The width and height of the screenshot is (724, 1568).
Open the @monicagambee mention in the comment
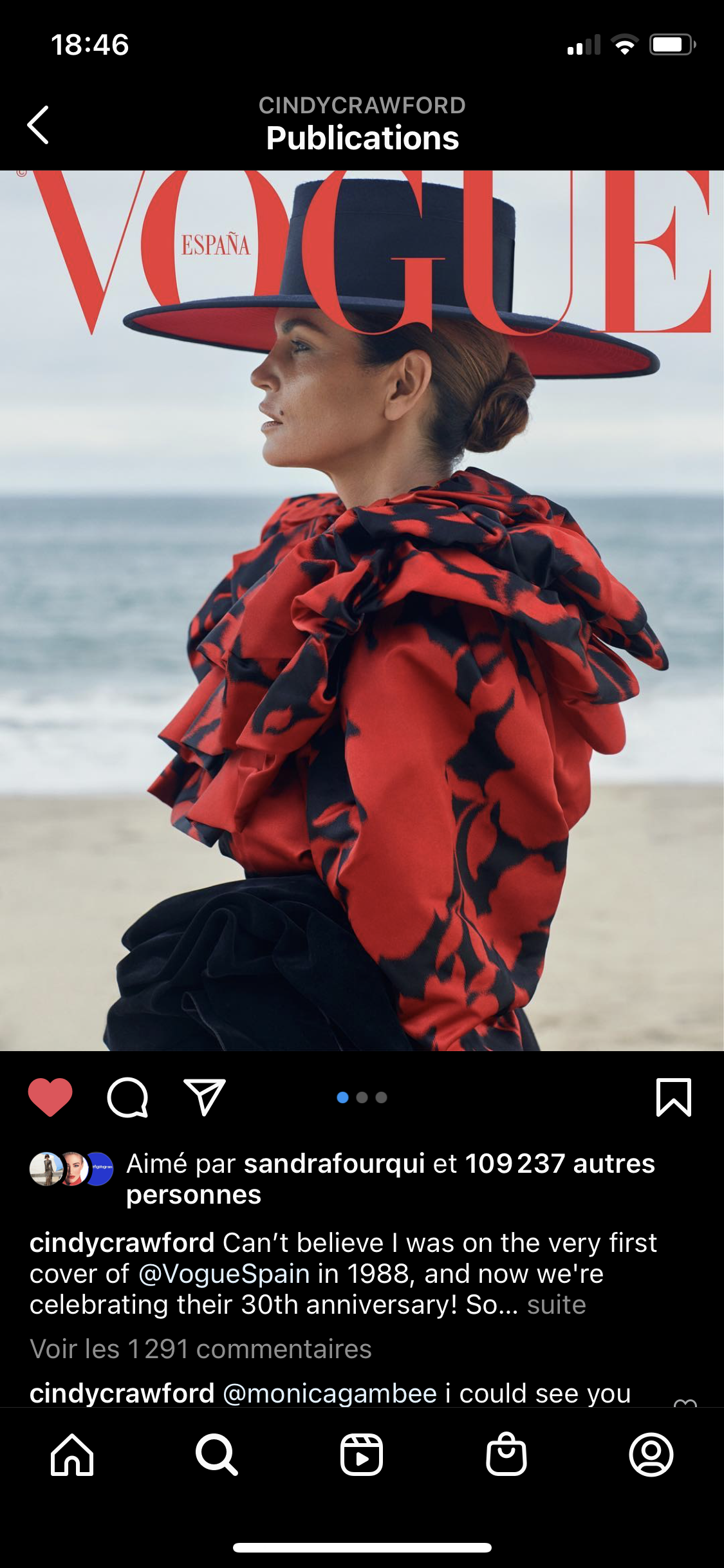330,1394
